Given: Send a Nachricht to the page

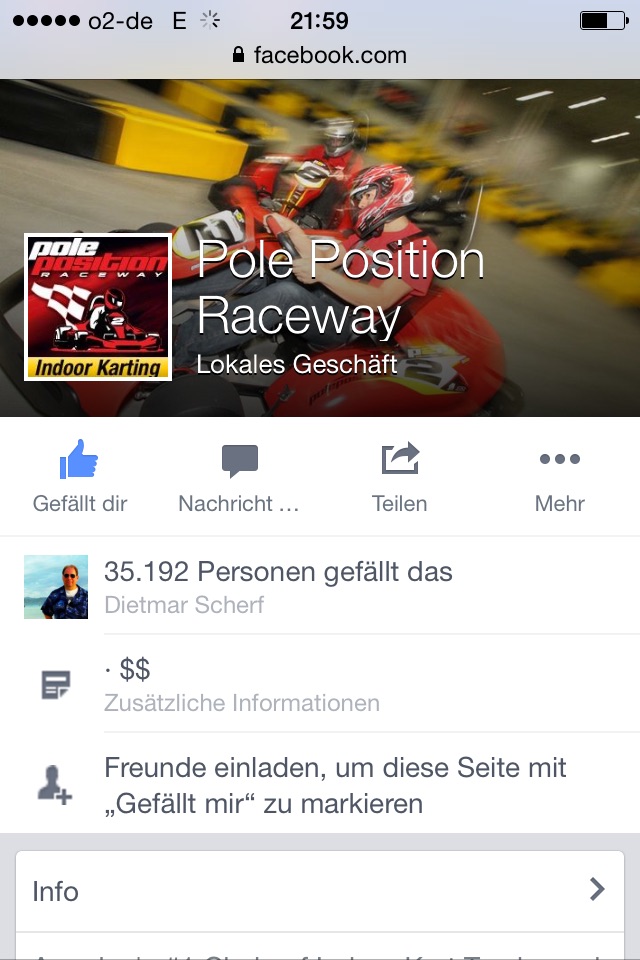Looking at the screenshot, I should tap(239, 477).
